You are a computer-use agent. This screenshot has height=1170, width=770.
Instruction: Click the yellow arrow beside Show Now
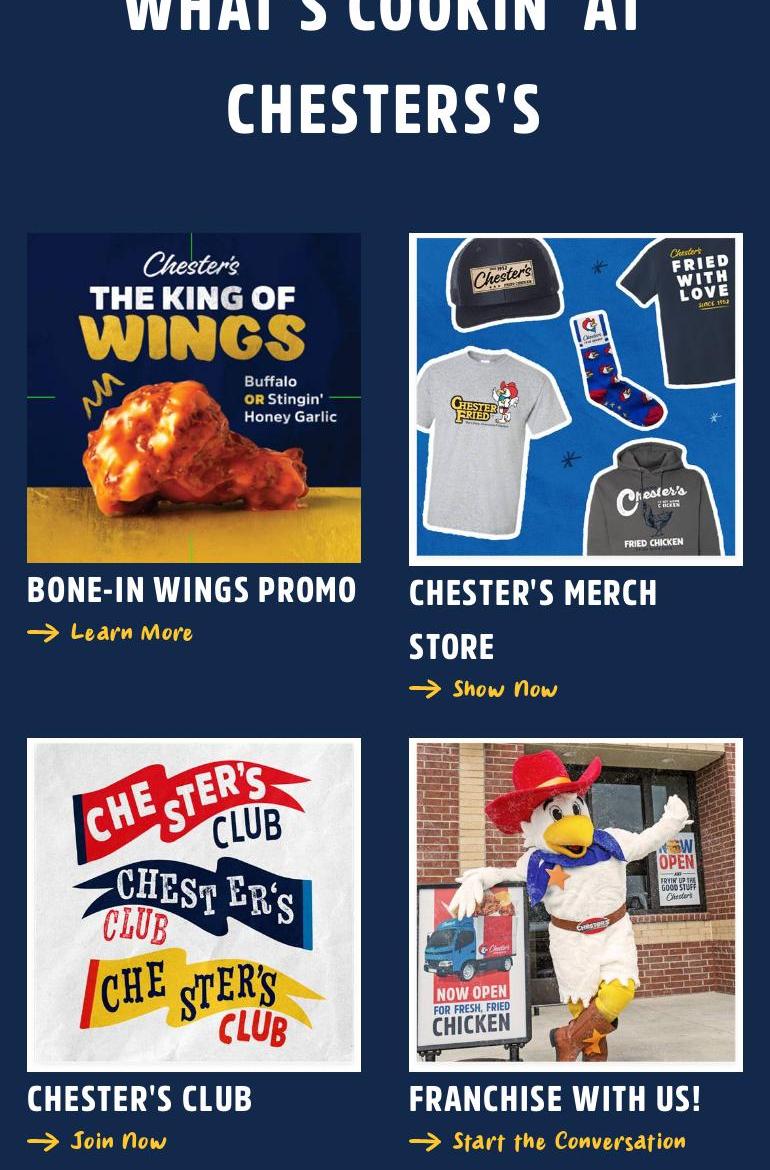pos(425,689)
